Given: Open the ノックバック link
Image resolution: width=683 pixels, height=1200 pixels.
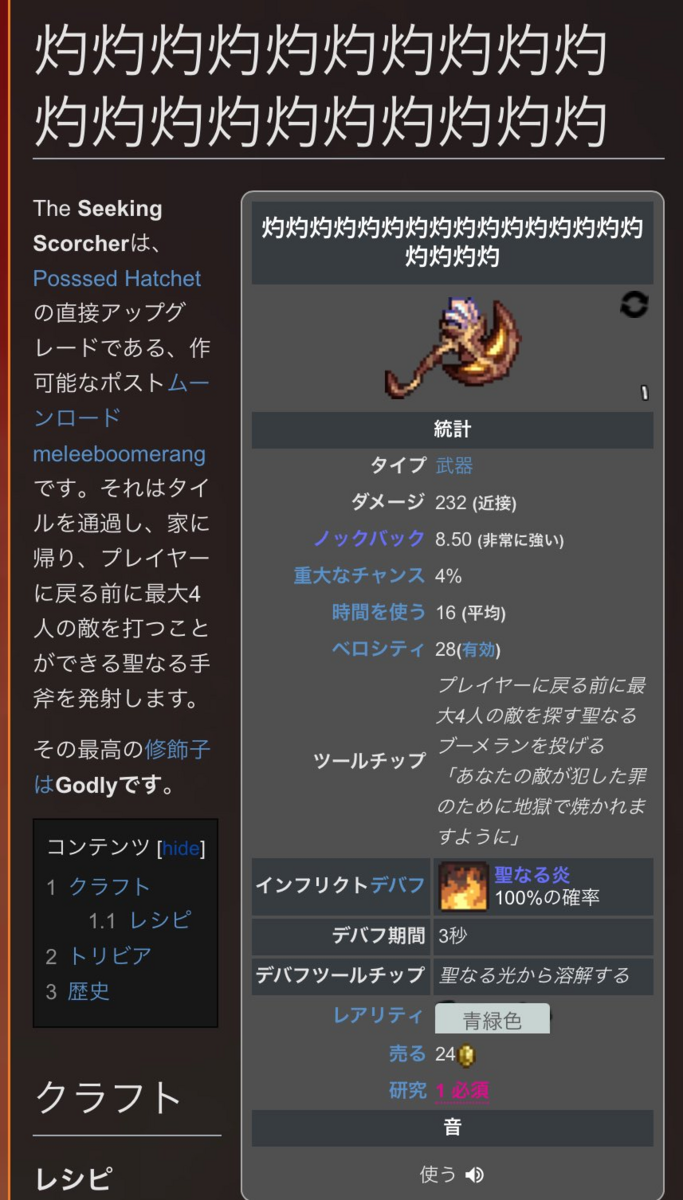Looking at the screenshot, I should 369,538.
